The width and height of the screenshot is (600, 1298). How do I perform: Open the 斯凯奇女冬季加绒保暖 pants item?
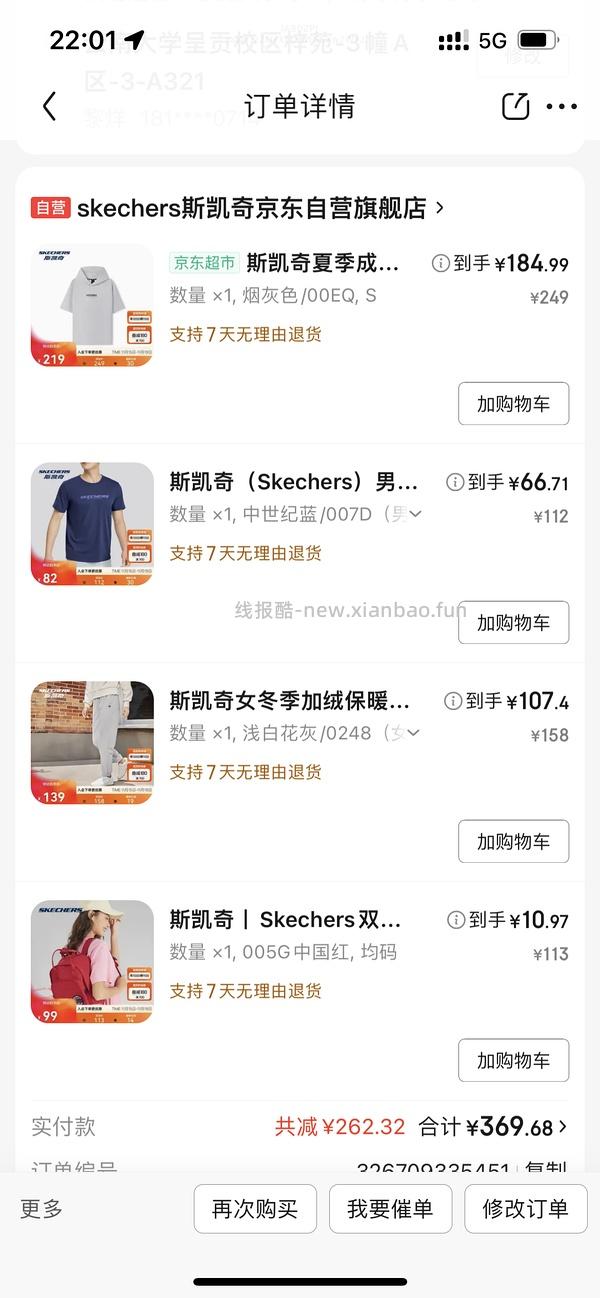[x=289, y=700]
